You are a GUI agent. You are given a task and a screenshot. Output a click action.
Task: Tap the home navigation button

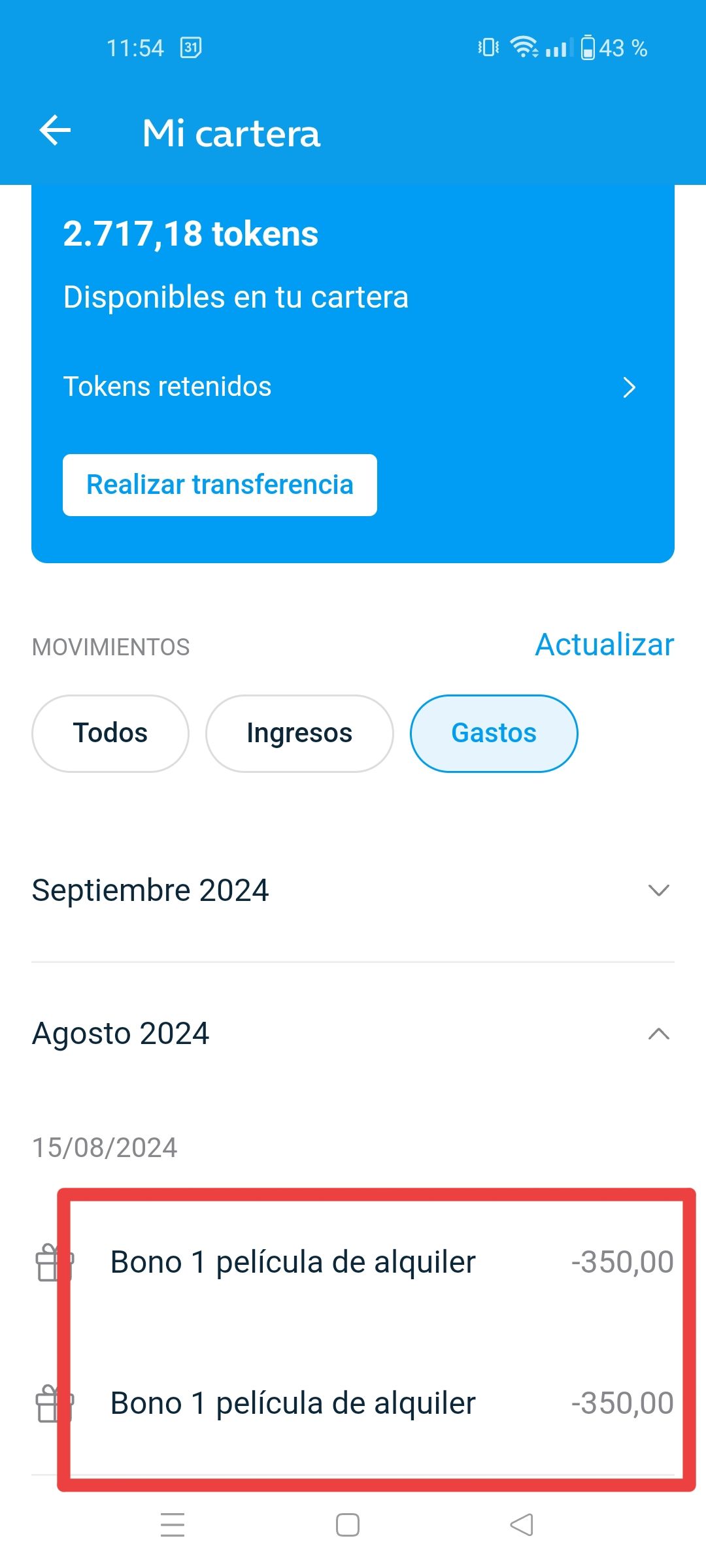tap(346, 1525)
